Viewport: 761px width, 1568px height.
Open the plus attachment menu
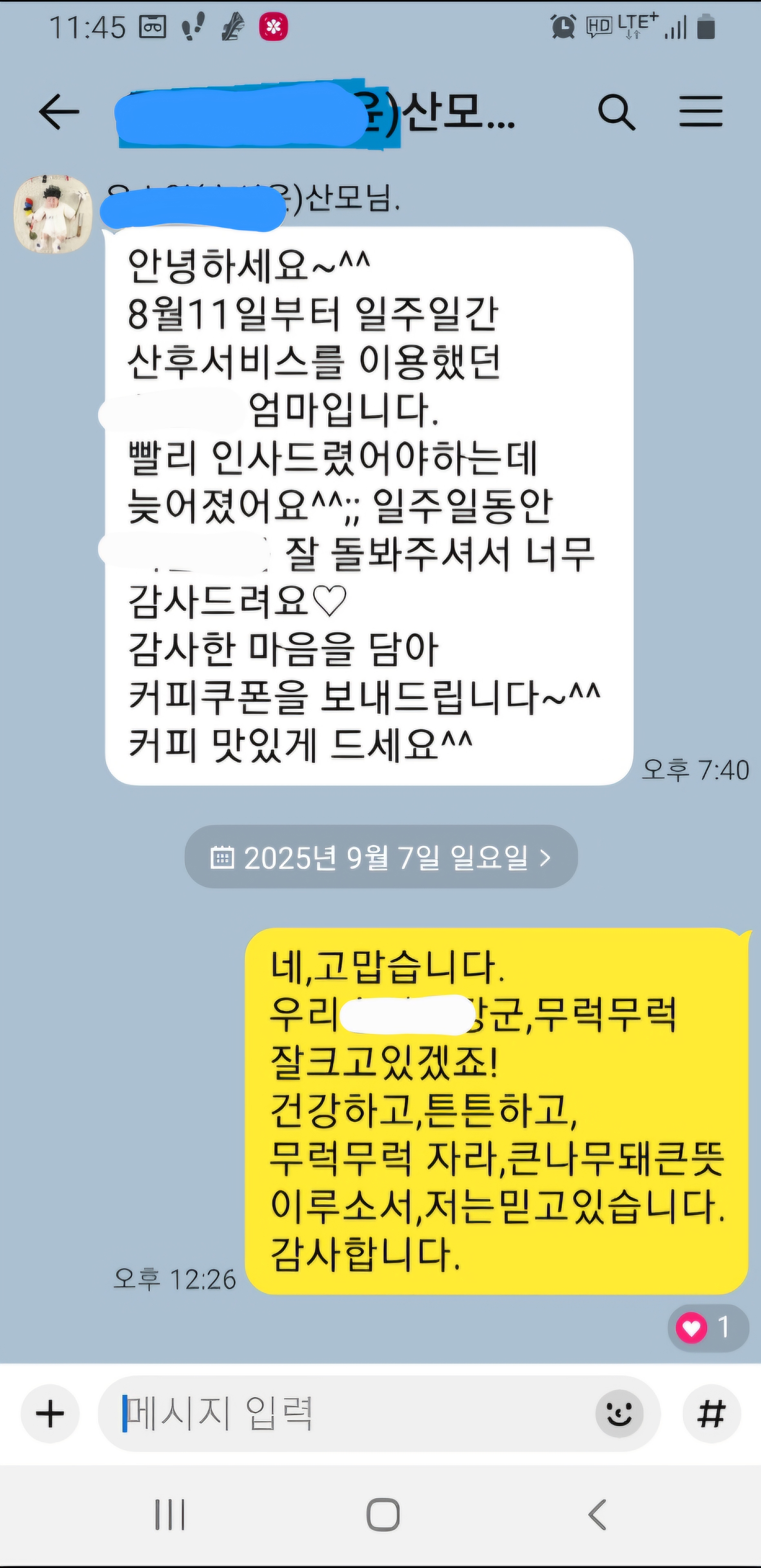(50, 1413)
